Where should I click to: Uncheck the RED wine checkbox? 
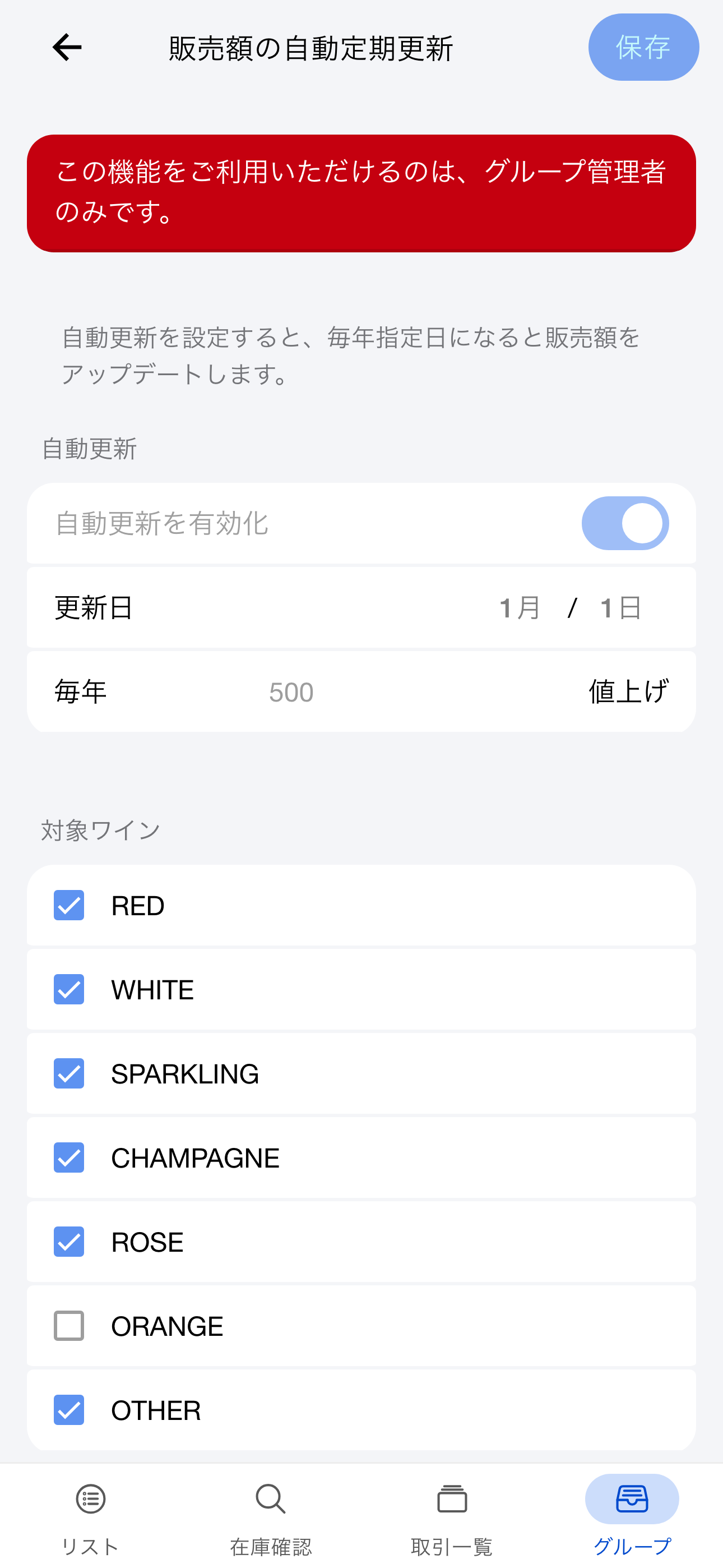tap(69, 906)
